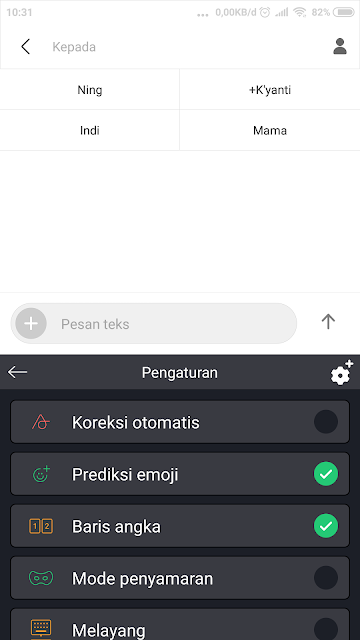
Task: Select Ning as recipient
Action: point(90,89)
